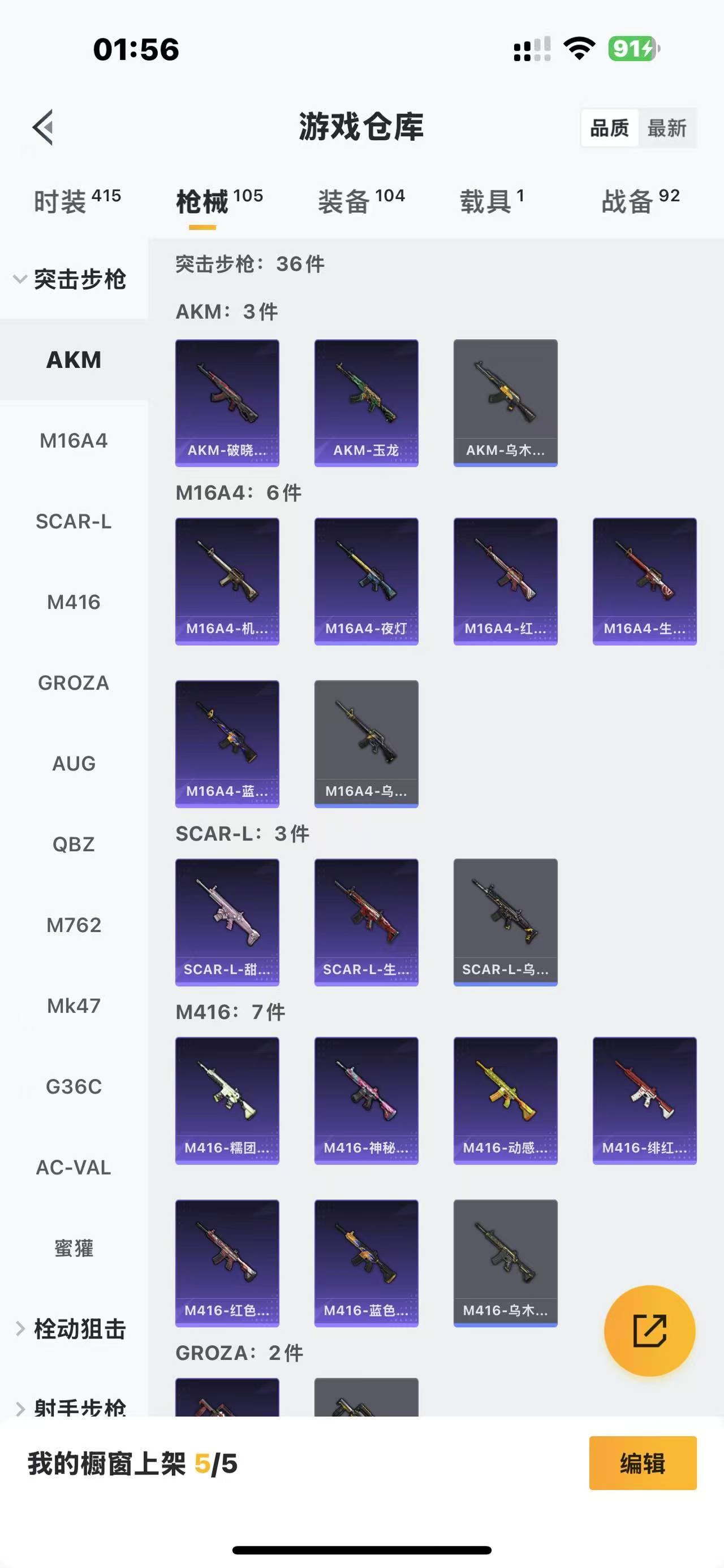Open the M416-动感 skin tile
This screenshot has width=724, height=1568.
tap(506, 1101)
